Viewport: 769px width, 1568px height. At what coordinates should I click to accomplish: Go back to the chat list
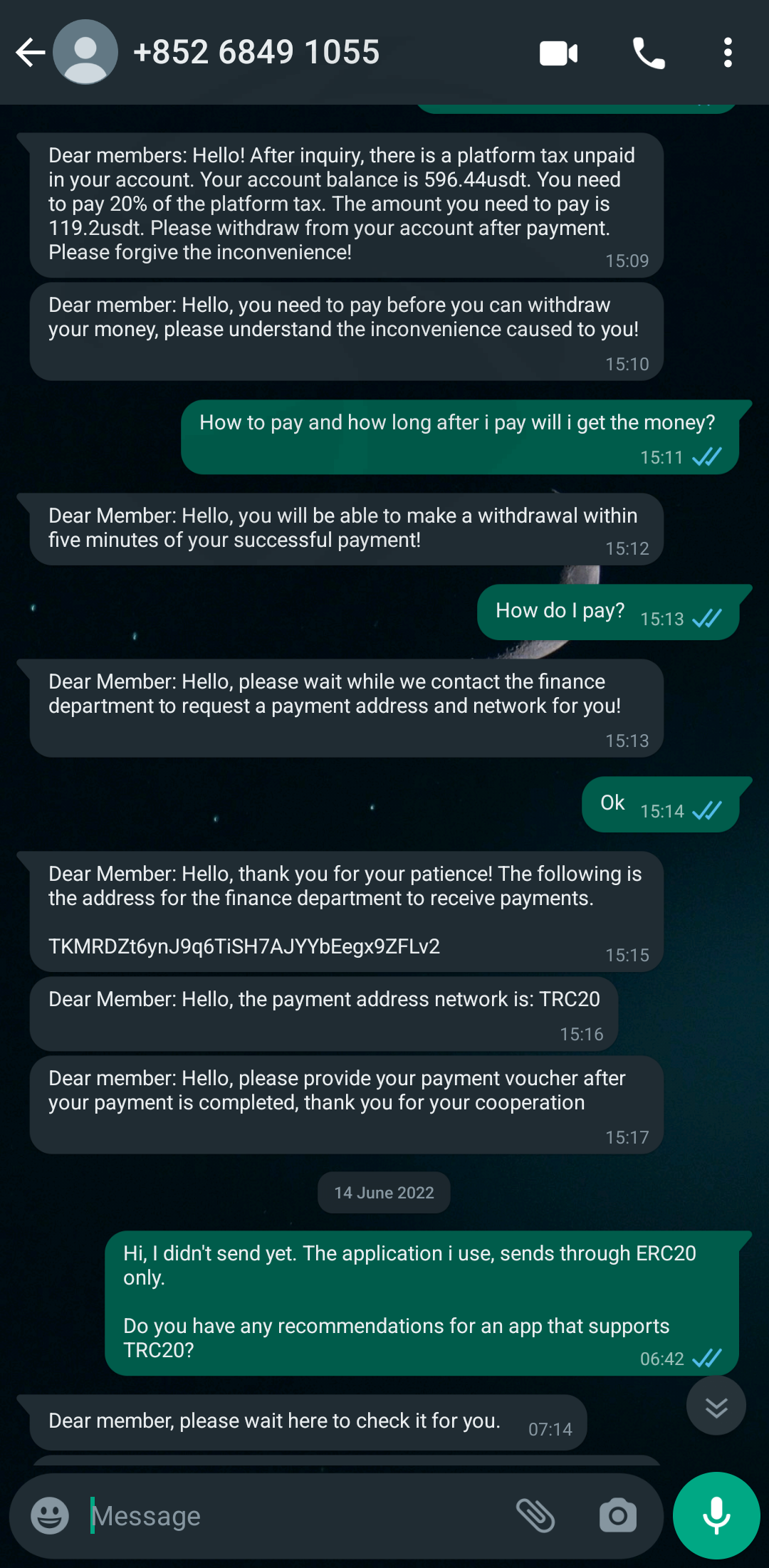30,53
